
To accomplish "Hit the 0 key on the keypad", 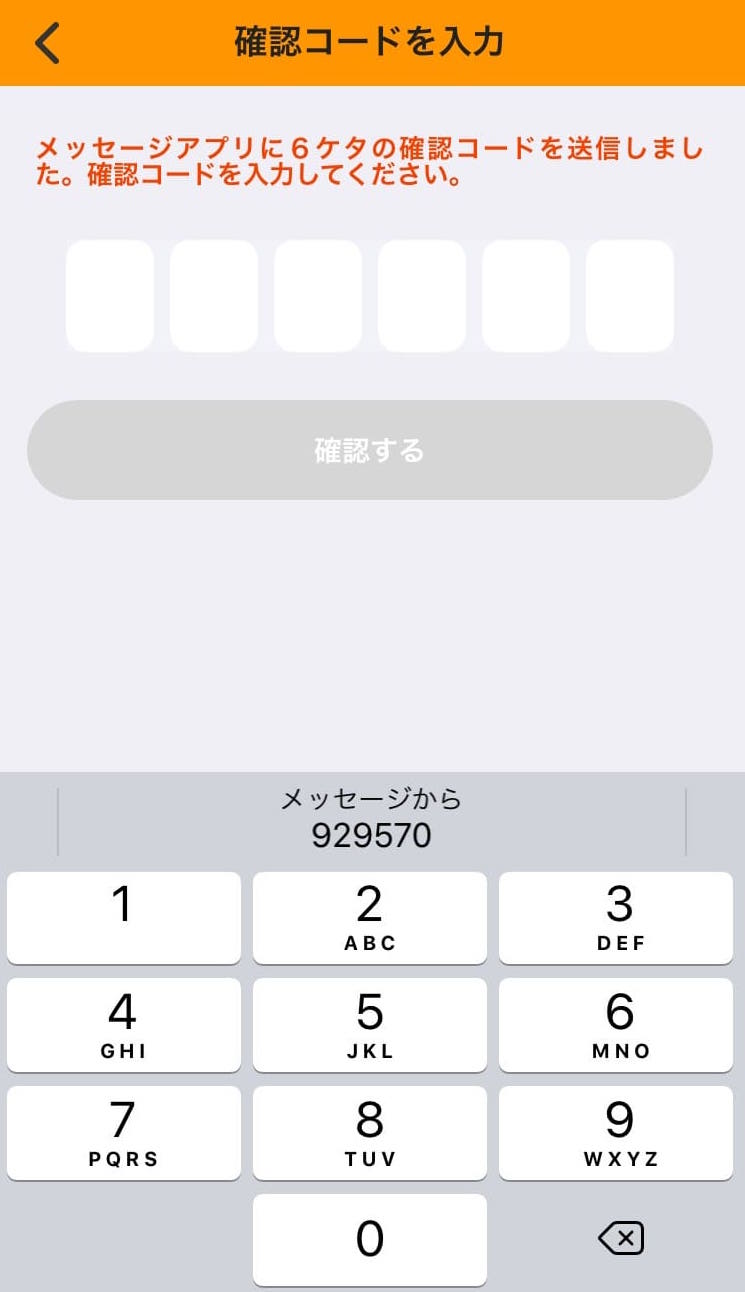I will click(x=370, y=1240).
